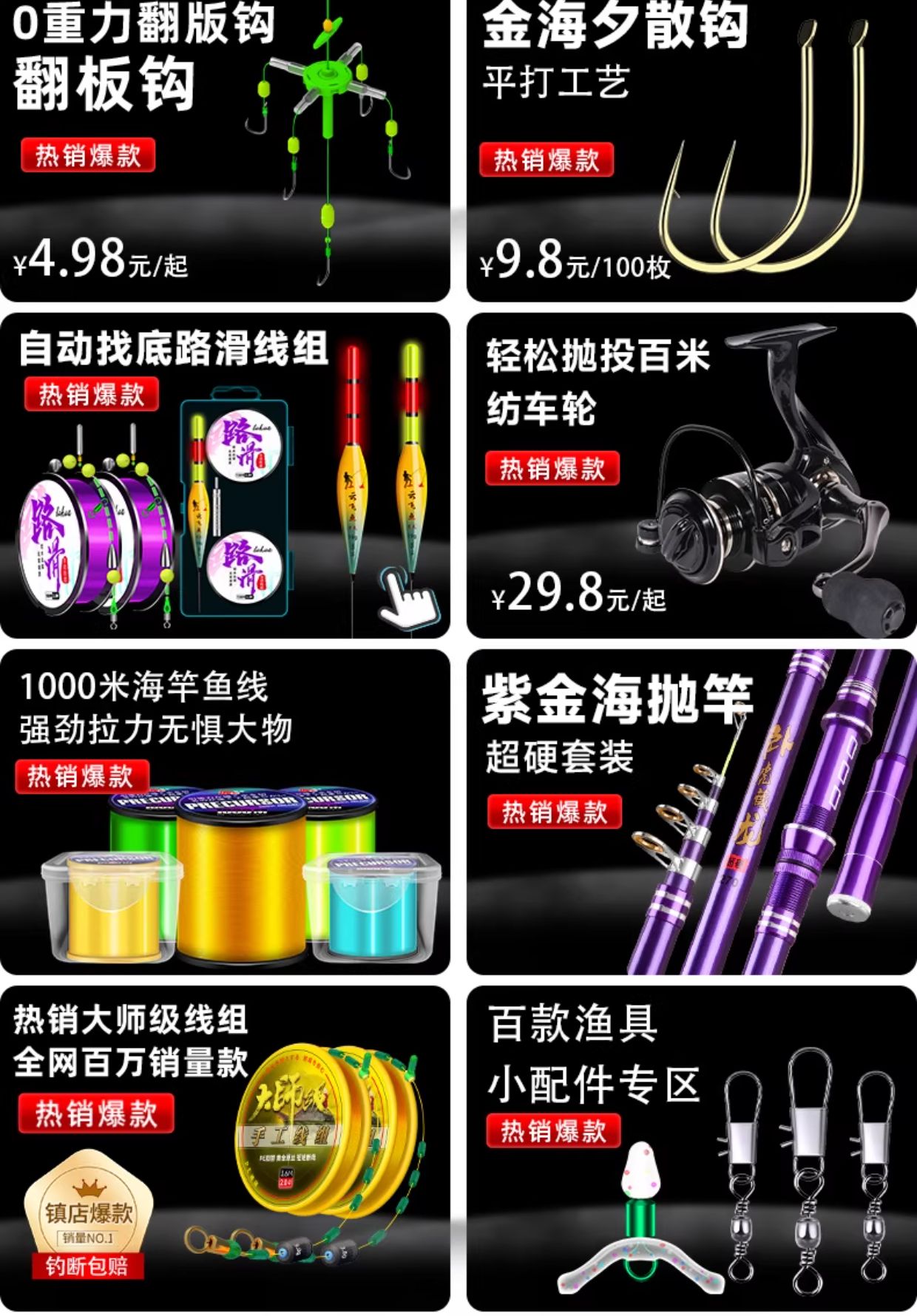The height and width of the screenshot is (1316, 917).
Task: View the 纺车轮 spinning reel tile
Action: pyautogui.click(x=691, y=475)
